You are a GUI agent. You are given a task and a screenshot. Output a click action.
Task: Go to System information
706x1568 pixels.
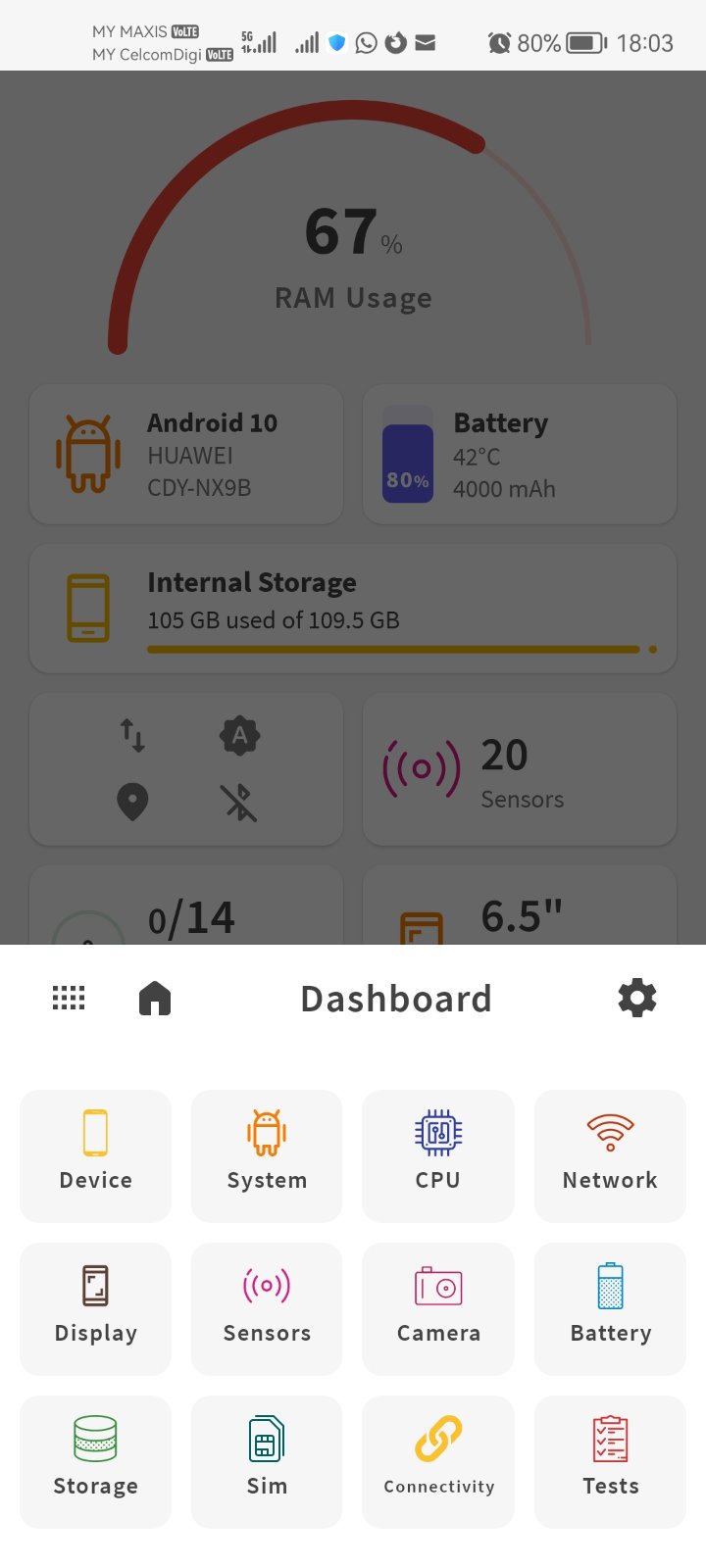pyautogui.click(x=267, y=1155)
